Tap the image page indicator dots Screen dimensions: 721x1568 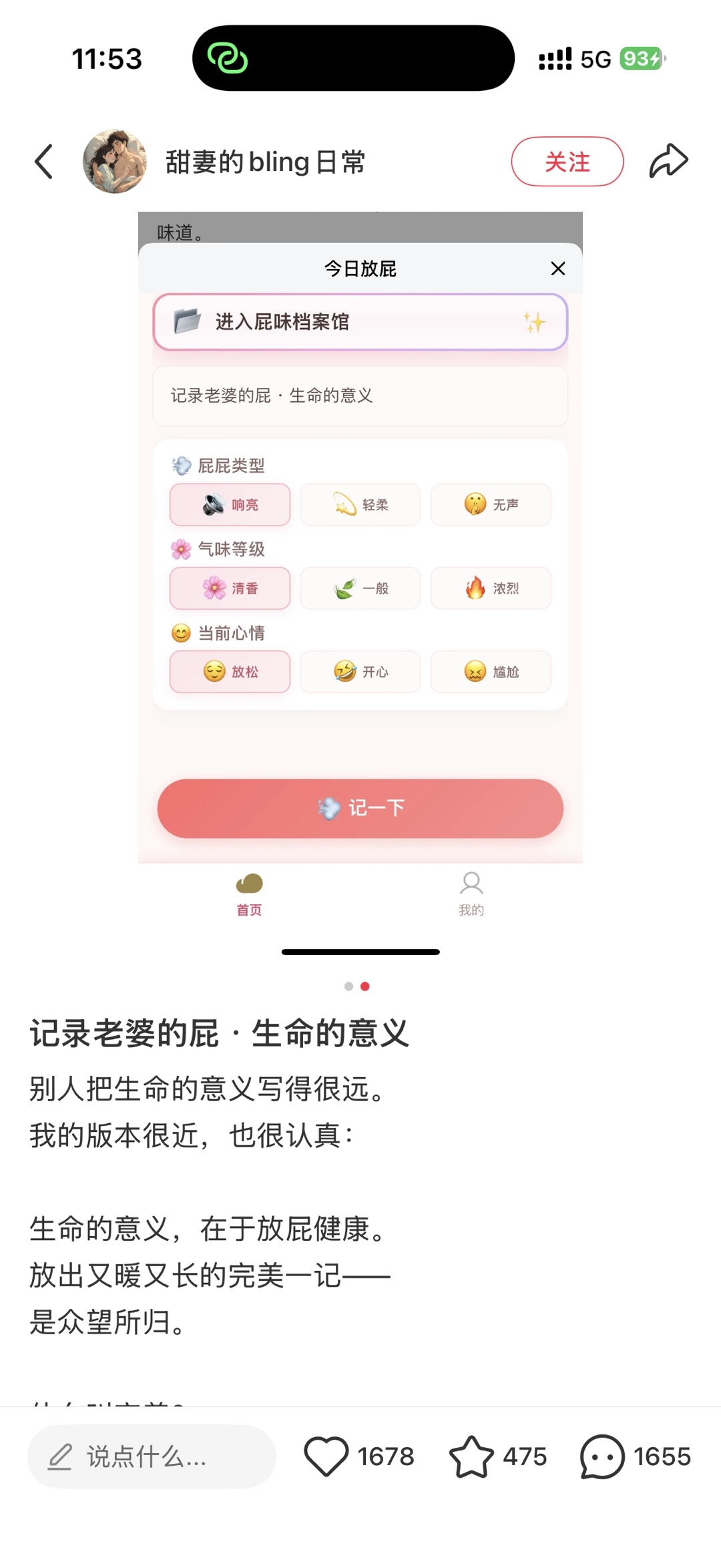[356, 986]
